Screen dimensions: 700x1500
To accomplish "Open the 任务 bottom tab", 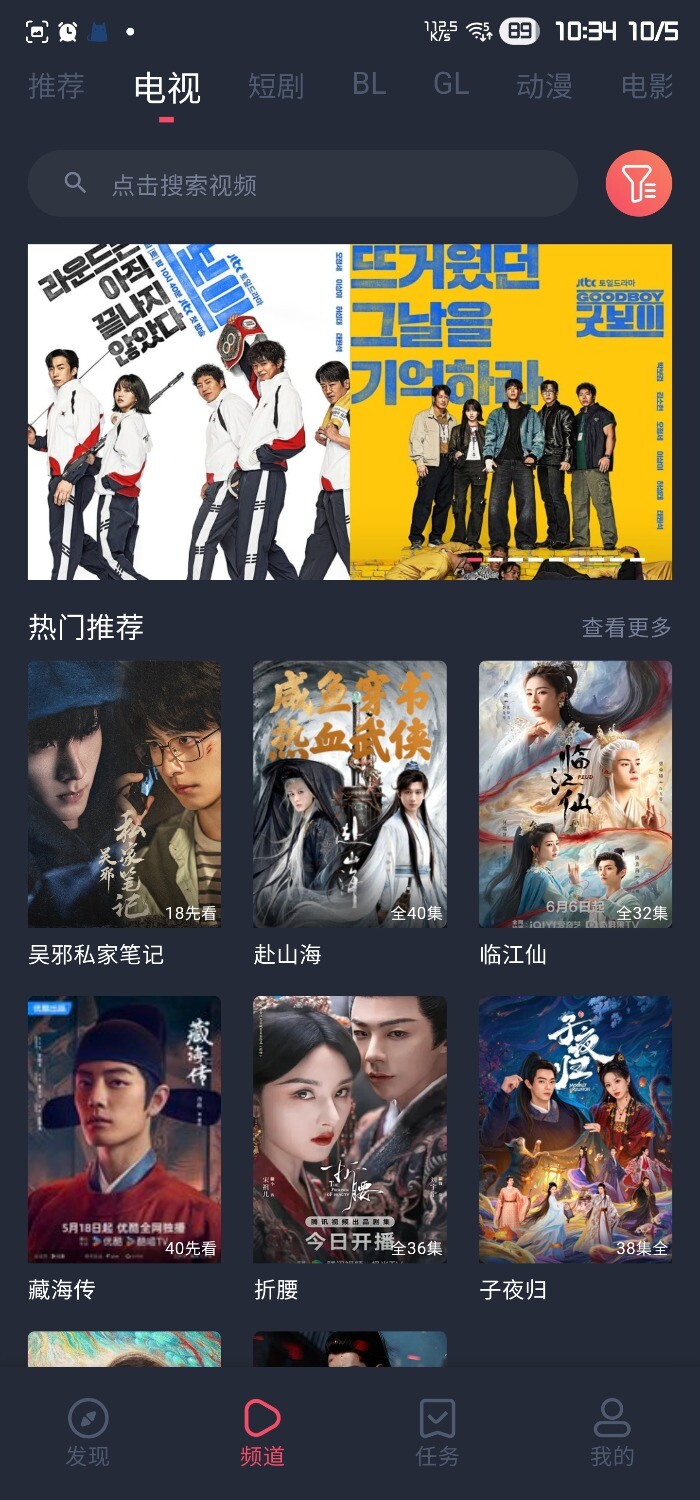I will tap(437, 1432).
